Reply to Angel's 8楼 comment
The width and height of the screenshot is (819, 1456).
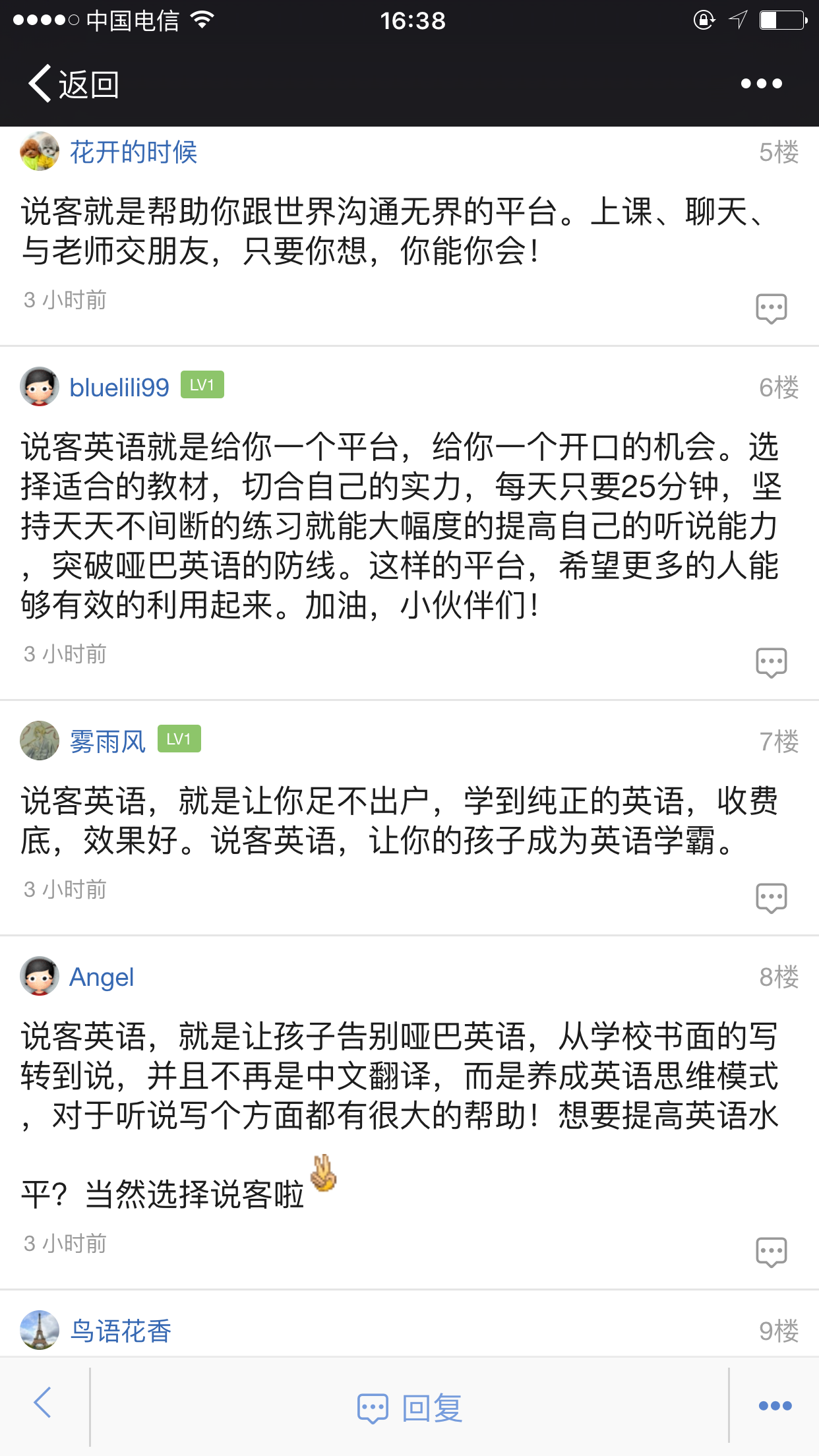(771, 1252)
